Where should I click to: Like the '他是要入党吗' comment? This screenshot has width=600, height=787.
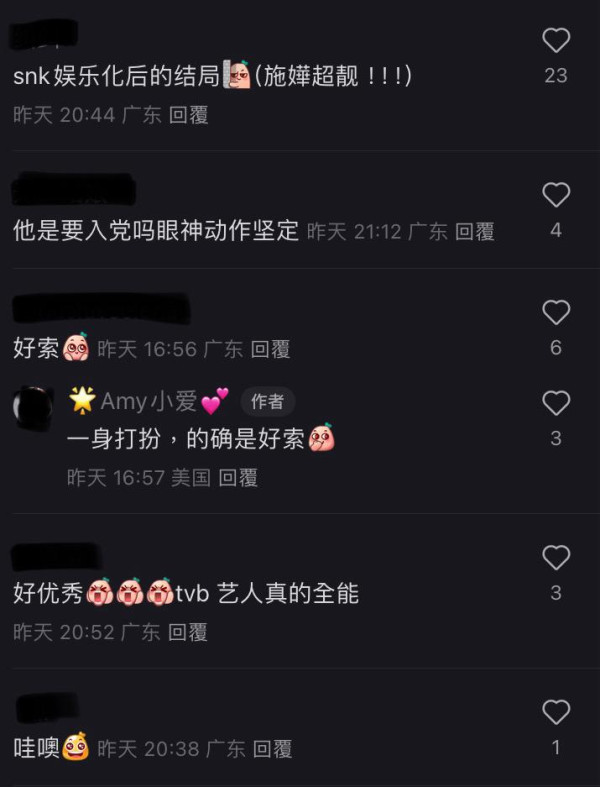555,195
